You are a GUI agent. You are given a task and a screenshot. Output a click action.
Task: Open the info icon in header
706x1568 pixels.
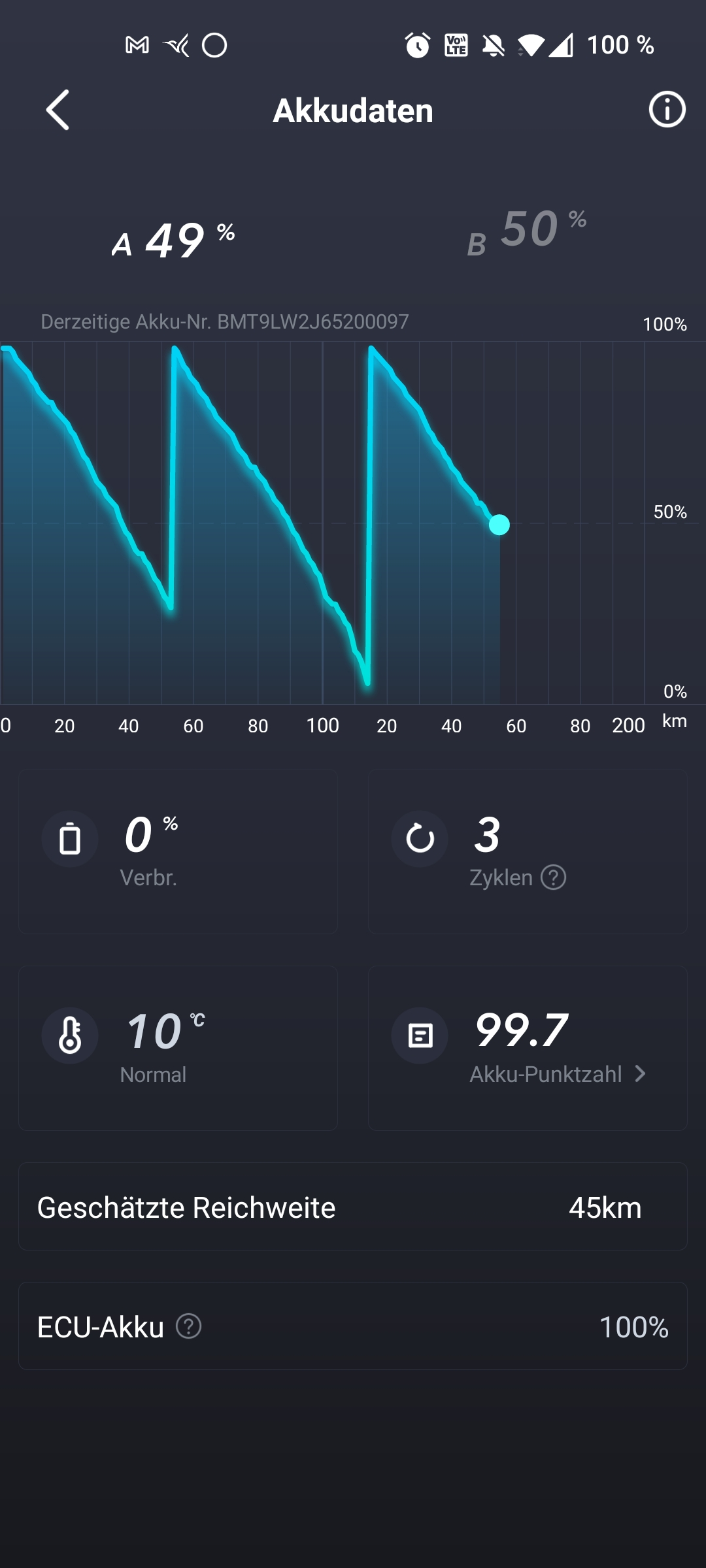[x=666, y=110]
